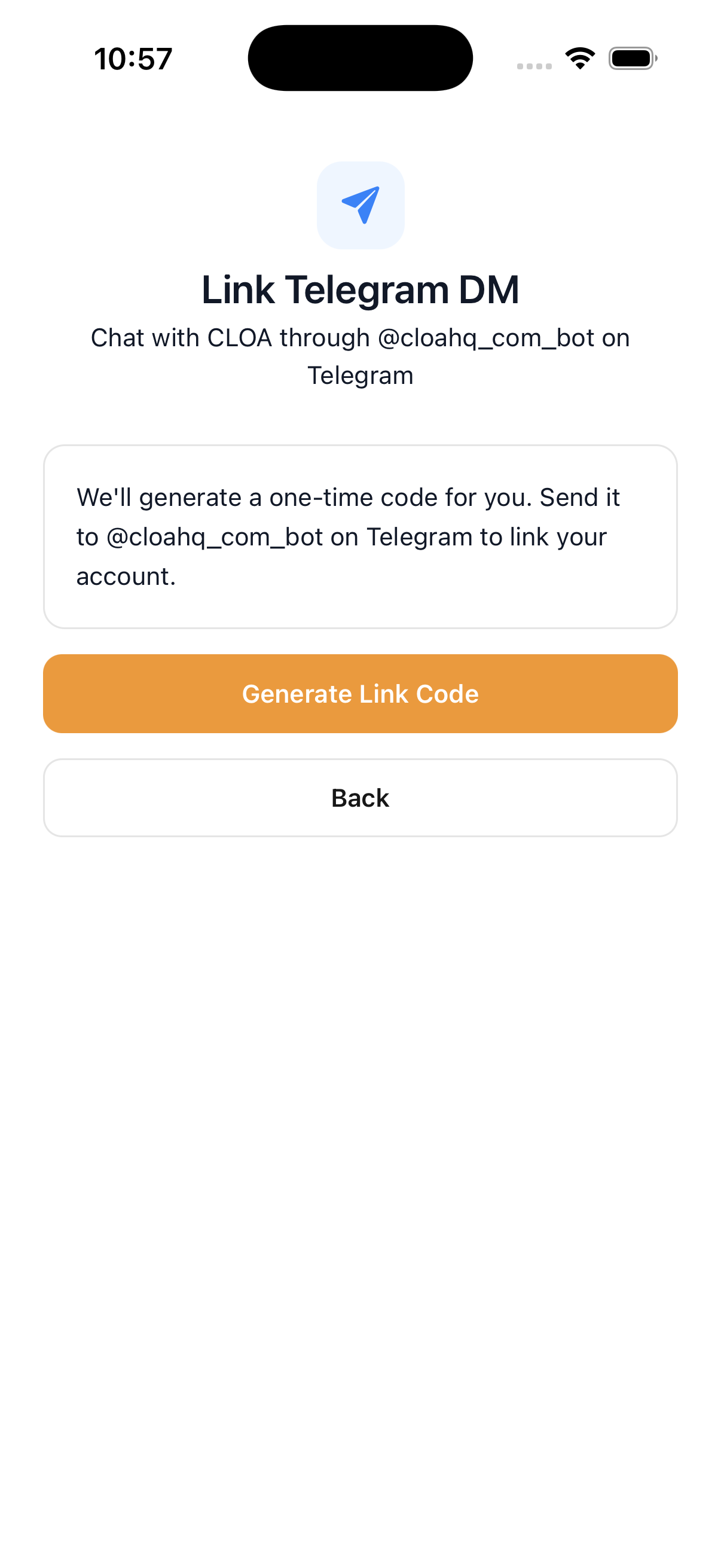
Task: Select the Wi-Fi status icon
Action: click(579, 57)
